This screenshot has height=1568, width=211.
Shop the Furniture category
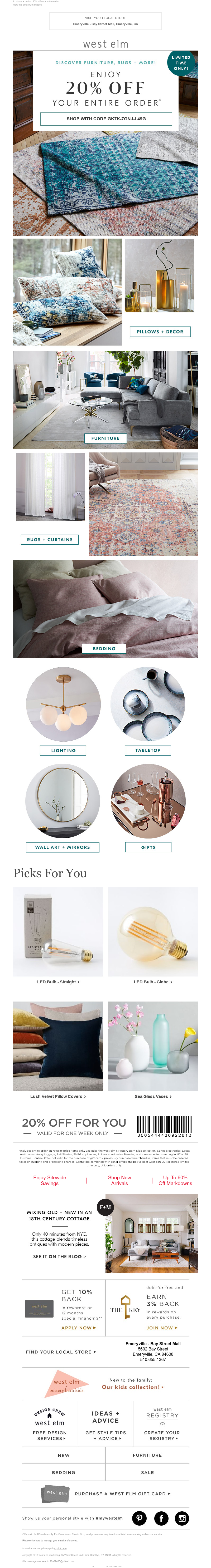pyautogui.click(x=105, y=438)
